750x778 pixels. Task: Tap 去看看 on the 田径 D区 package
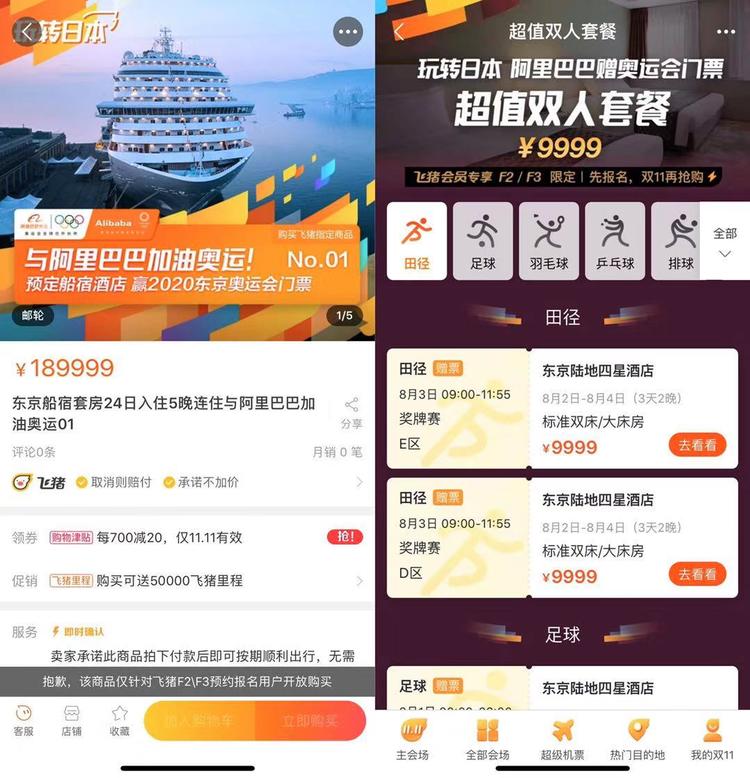pyautogui.click(x=697, y=574)
